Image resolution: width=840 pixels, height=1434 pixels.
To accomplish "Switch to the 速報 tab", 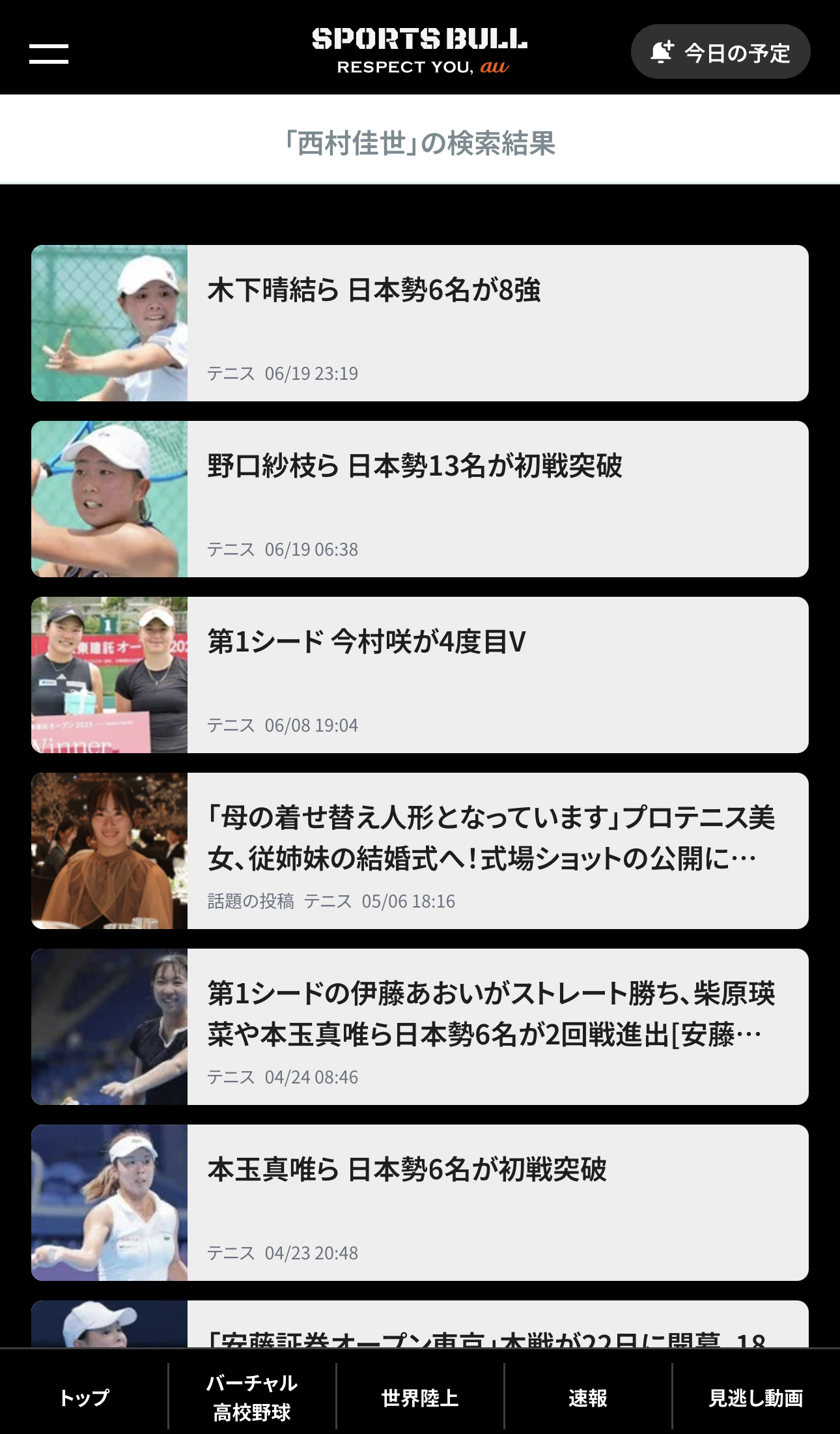I will click(588, 1398).
